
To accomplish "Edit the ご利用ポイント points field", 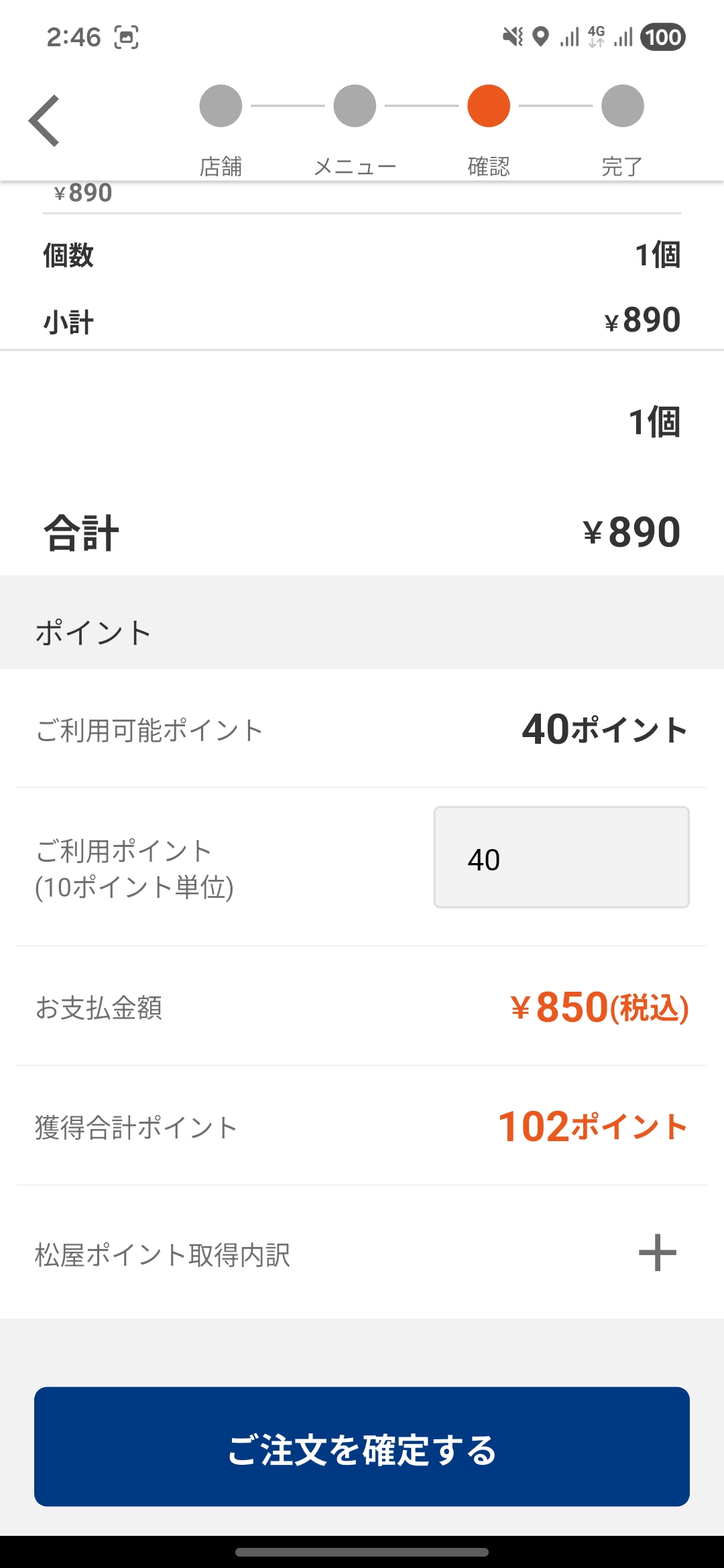I will [561, 858].
